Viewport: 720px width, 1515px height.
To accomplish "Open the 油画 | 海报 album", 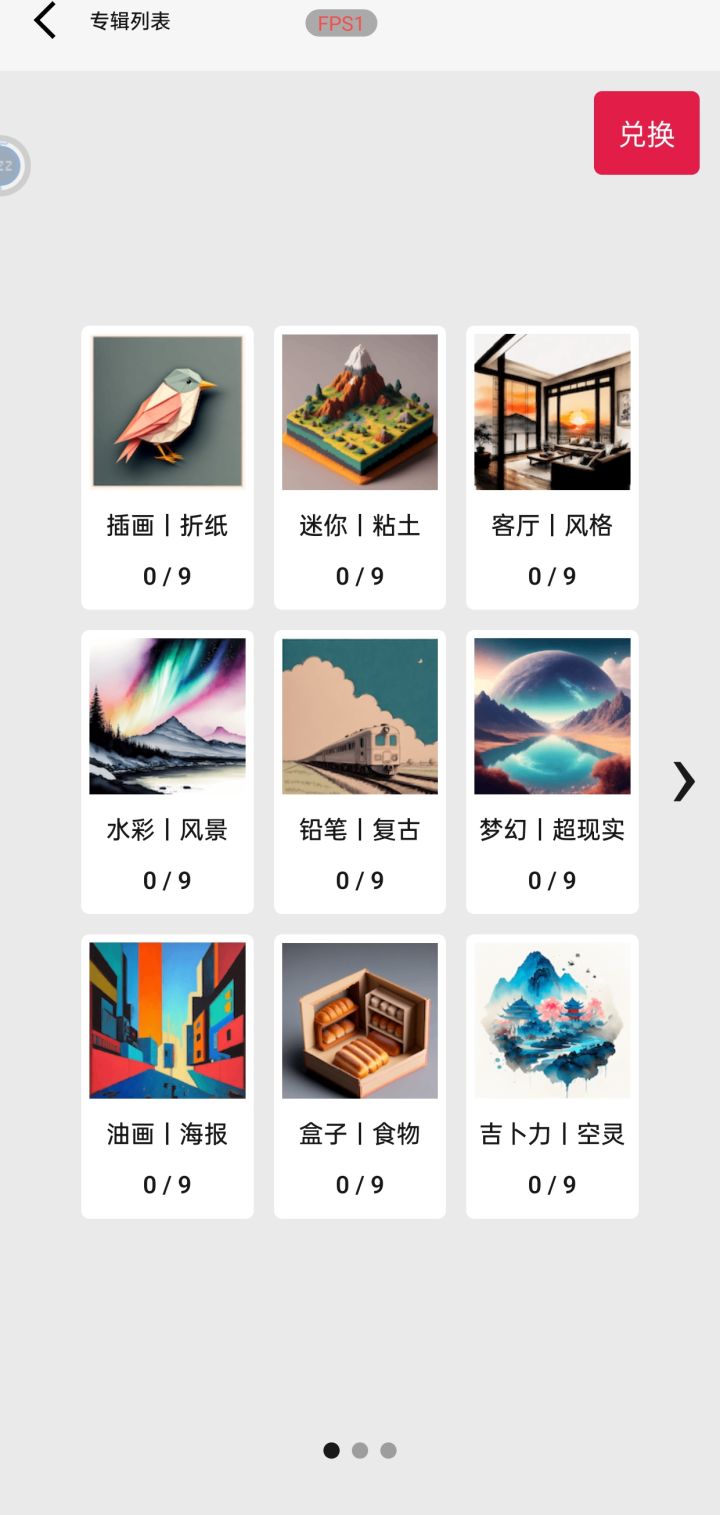I will click(x=167, y=1075).
